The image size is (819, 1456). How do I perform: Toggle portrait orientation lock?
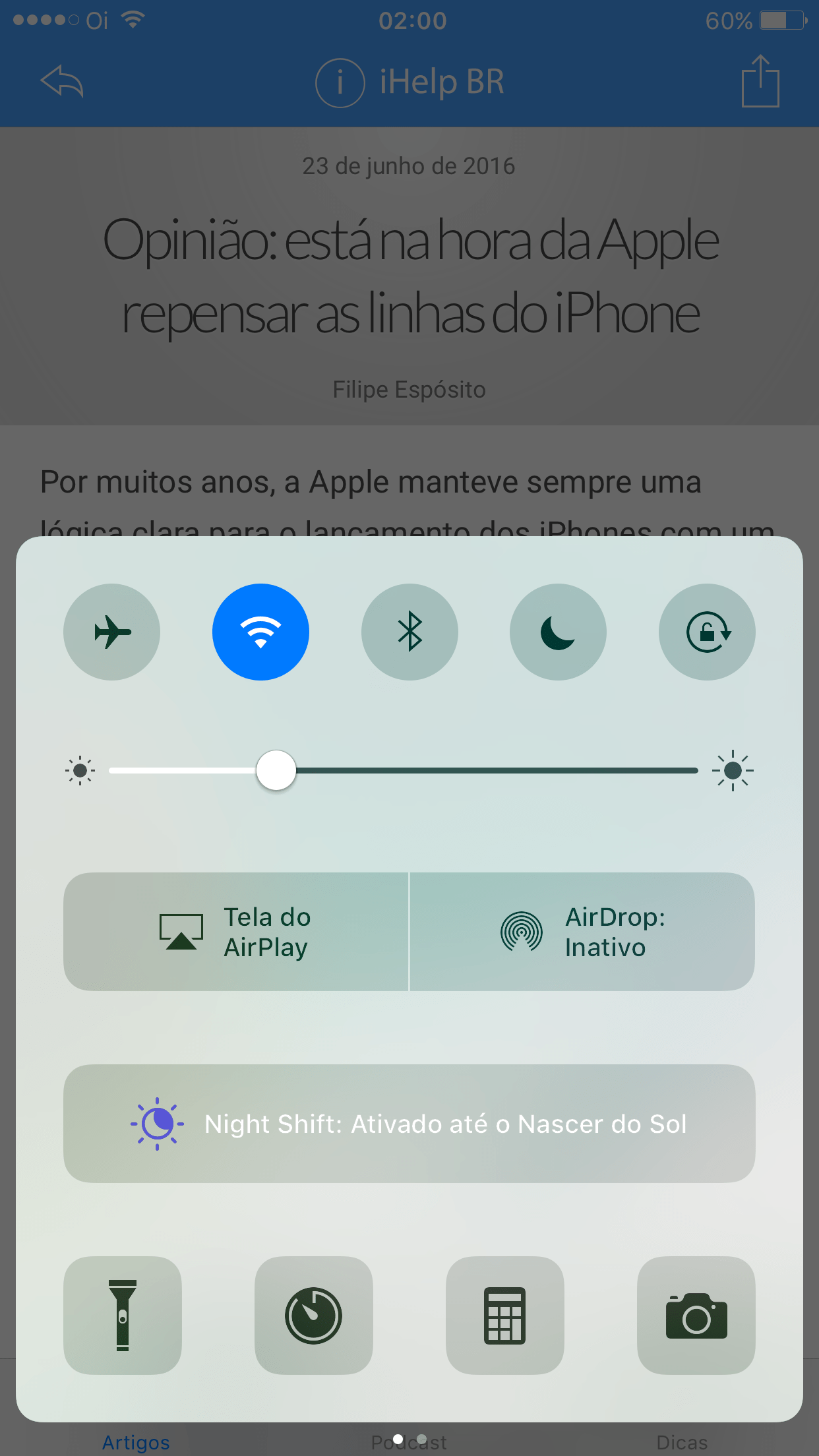click(x=707, y=632)
